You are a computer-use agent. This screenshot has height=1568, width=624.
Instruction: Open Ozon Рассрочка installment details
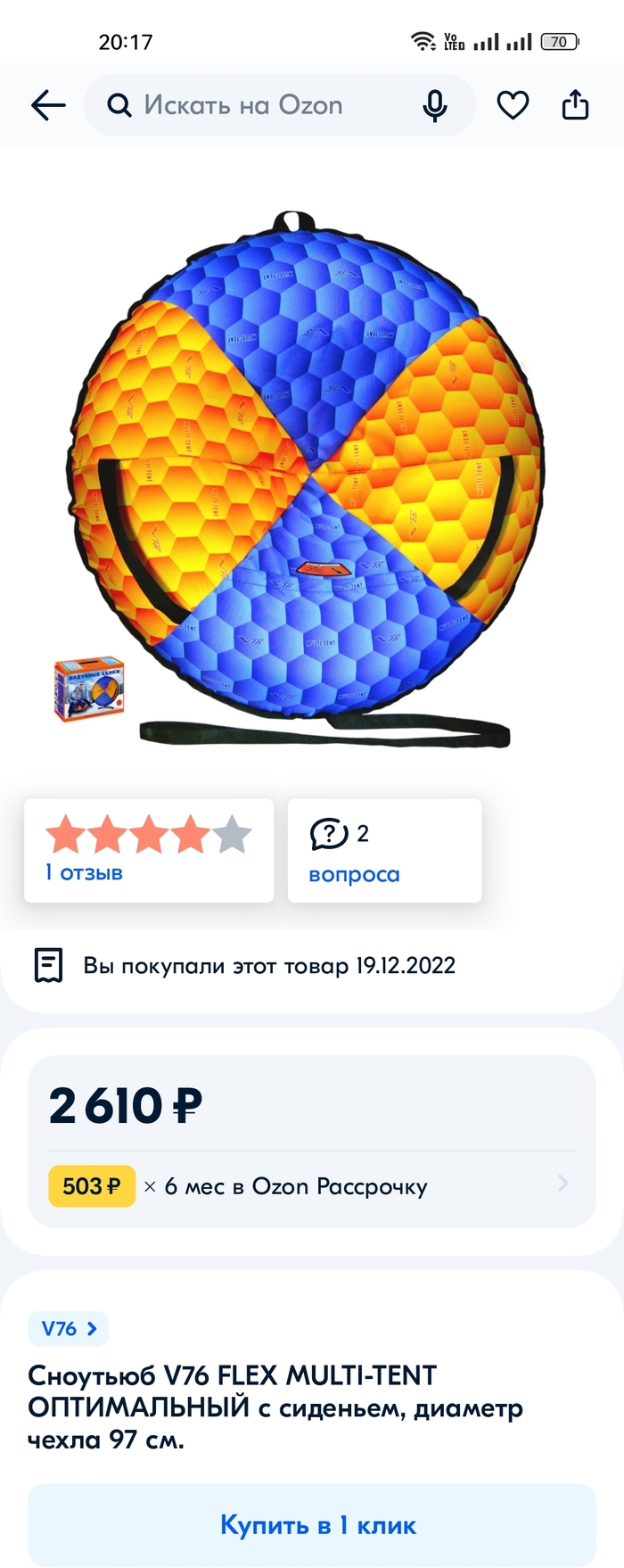(312, 1186)
